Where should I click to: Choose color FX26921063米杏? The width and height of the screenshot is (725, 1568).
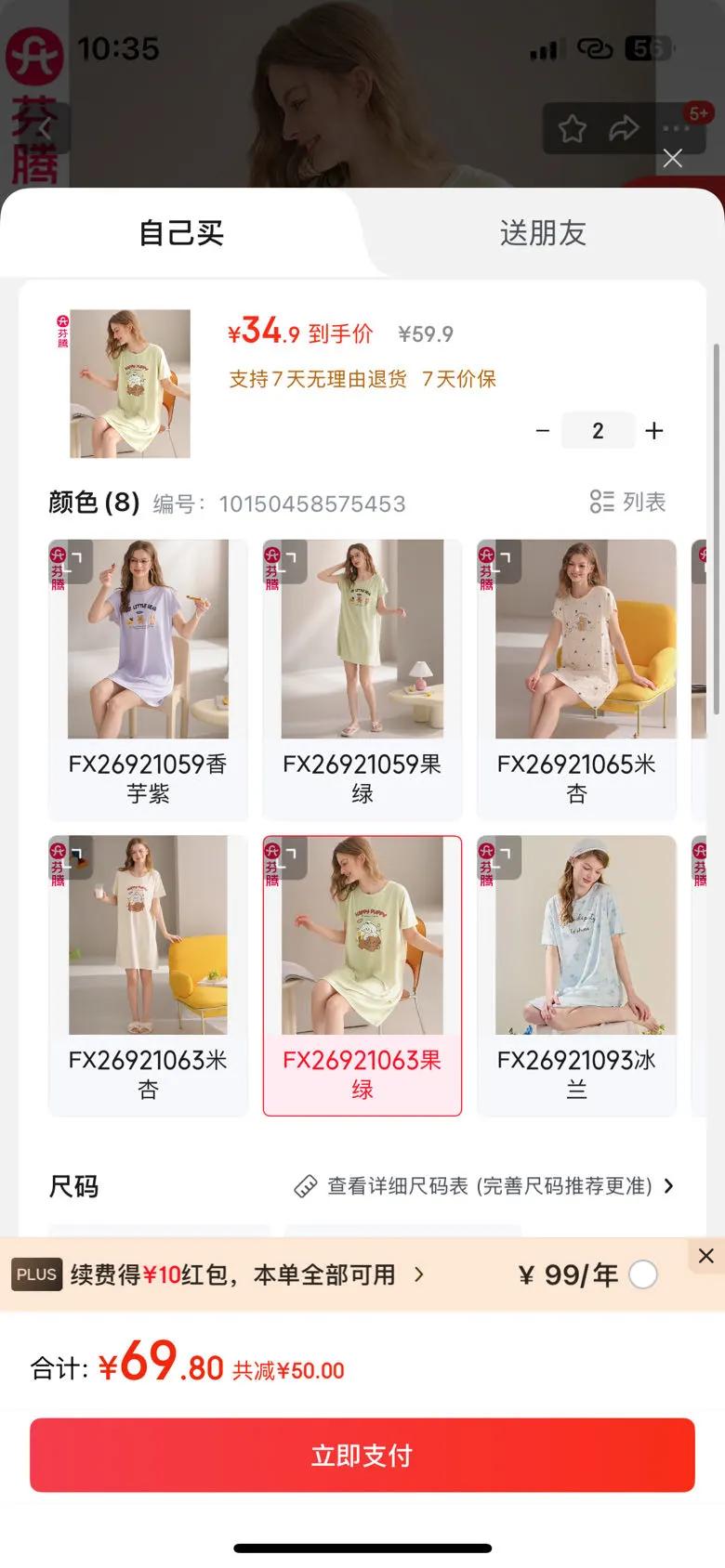click(148, 973)
